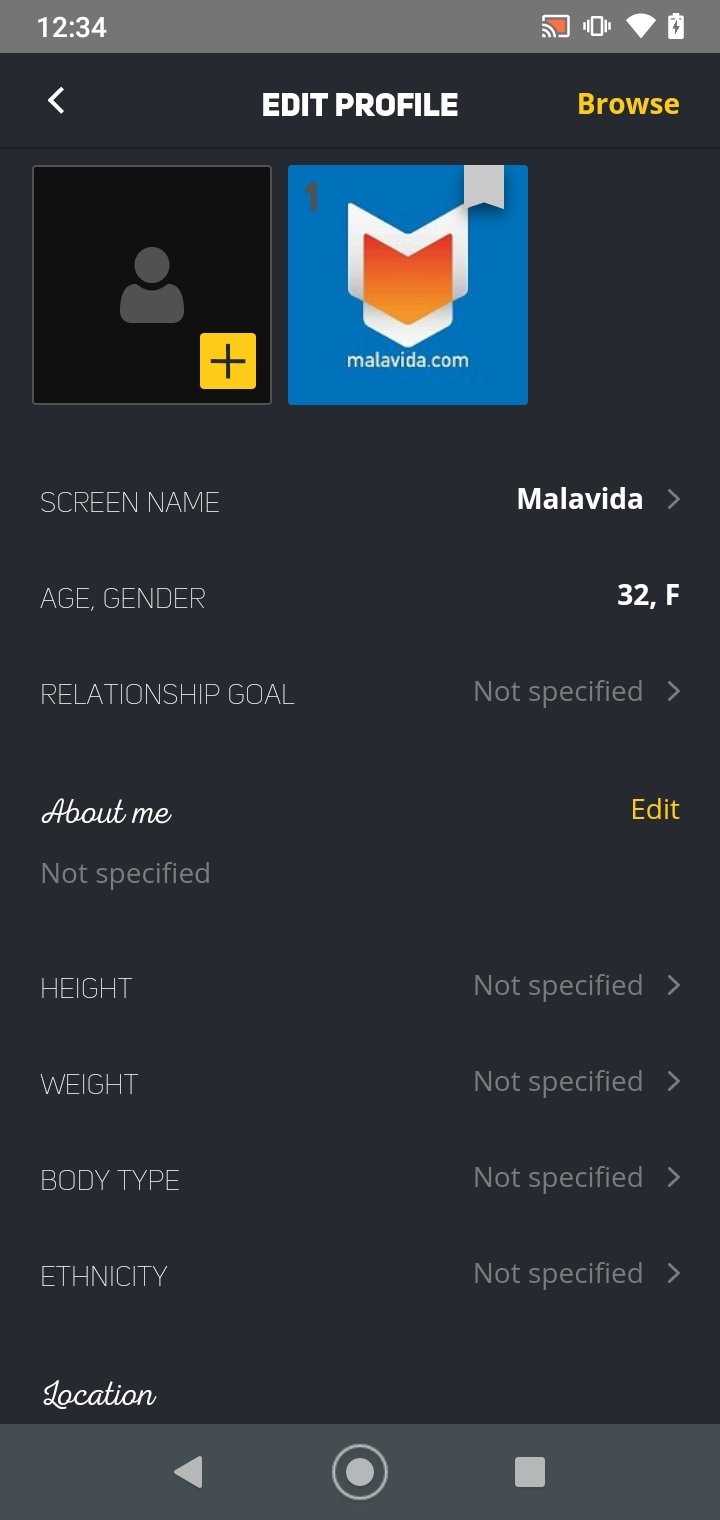Select your ethnicity
The height and width of the screenshot is (1520, 720).
click(360, 1274)
